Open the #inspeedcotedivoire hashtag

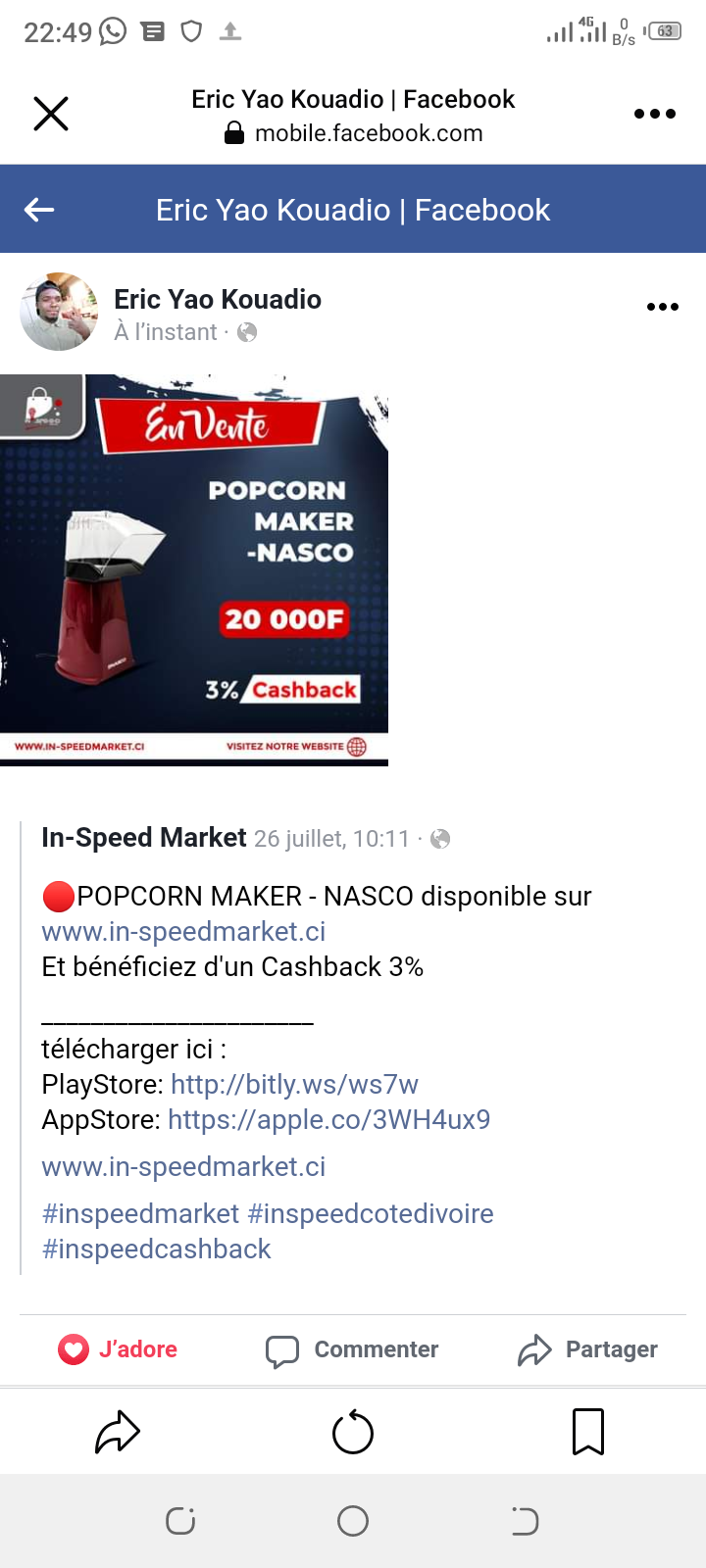click(371, 1214)
